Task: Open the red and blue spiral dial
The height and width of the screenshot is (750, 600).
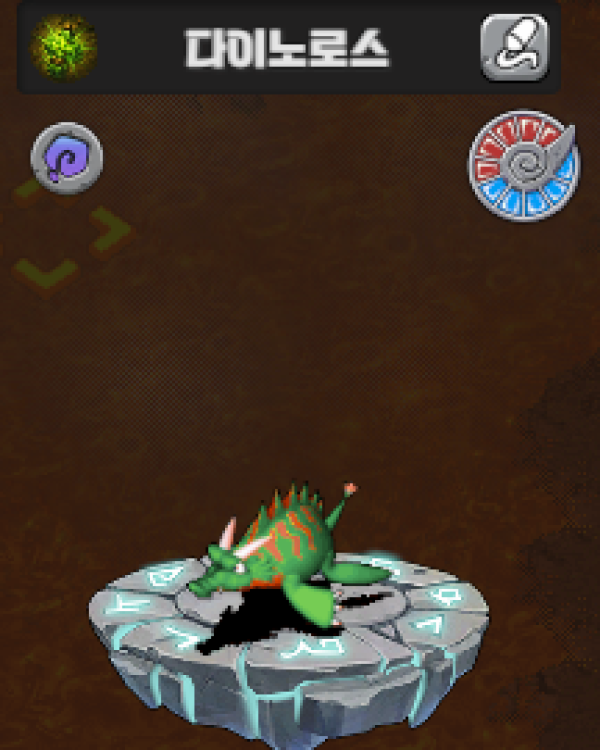Action: (525, 166)
